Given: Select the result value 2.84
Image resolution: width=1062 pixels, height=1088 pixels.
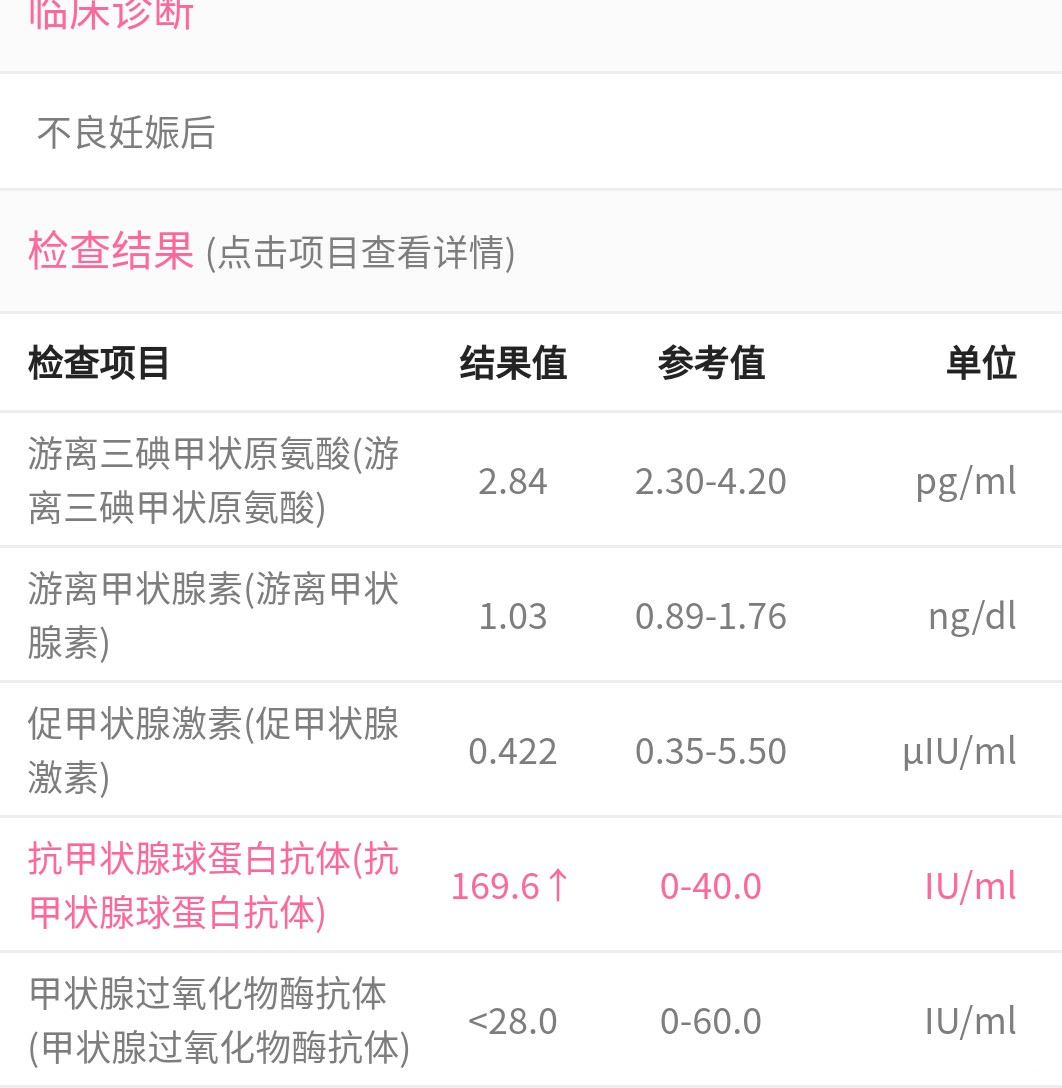Looking at the screenshot, I should coord(514,480).
